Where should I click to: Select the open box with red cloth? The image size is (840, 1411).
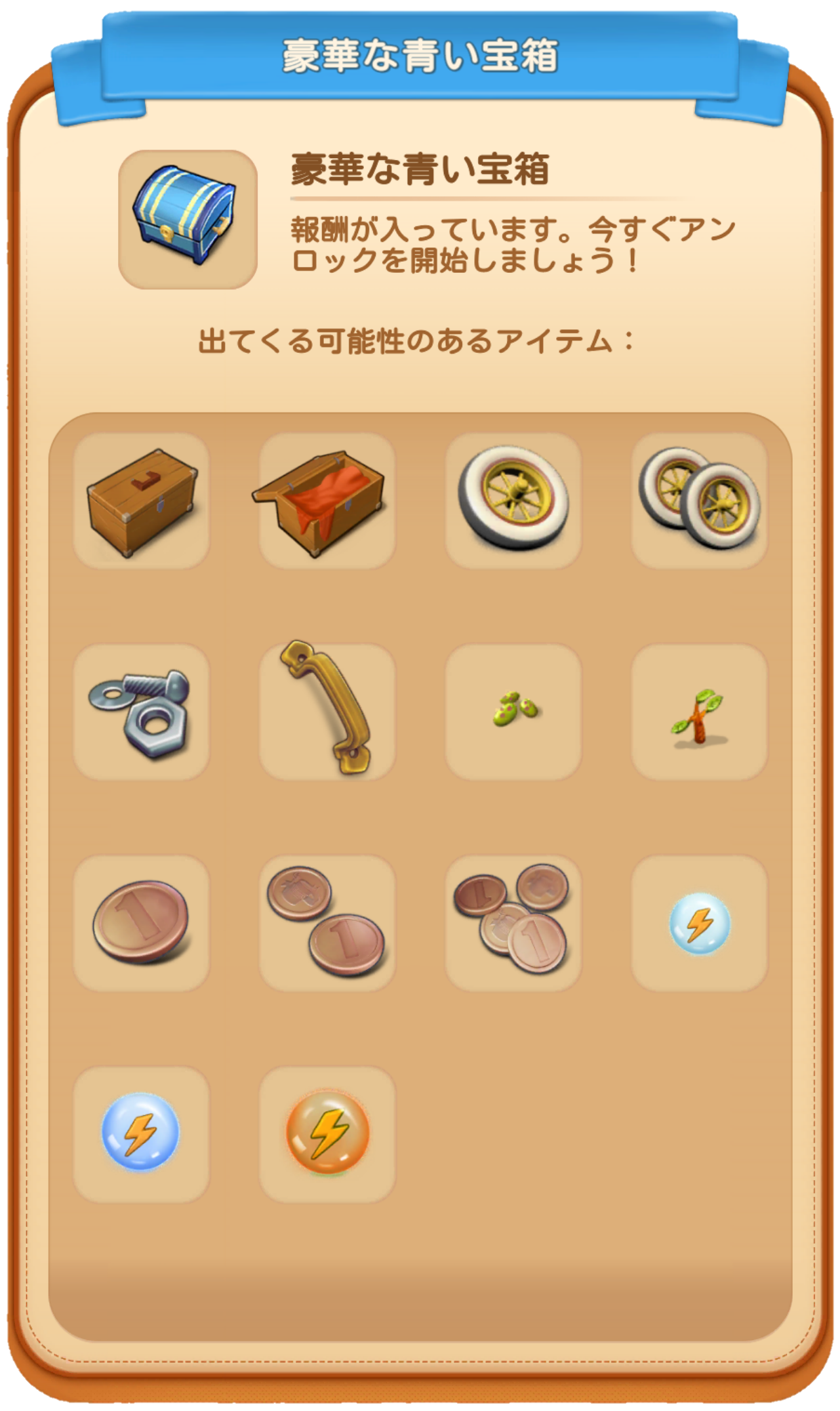click(327, 501)
